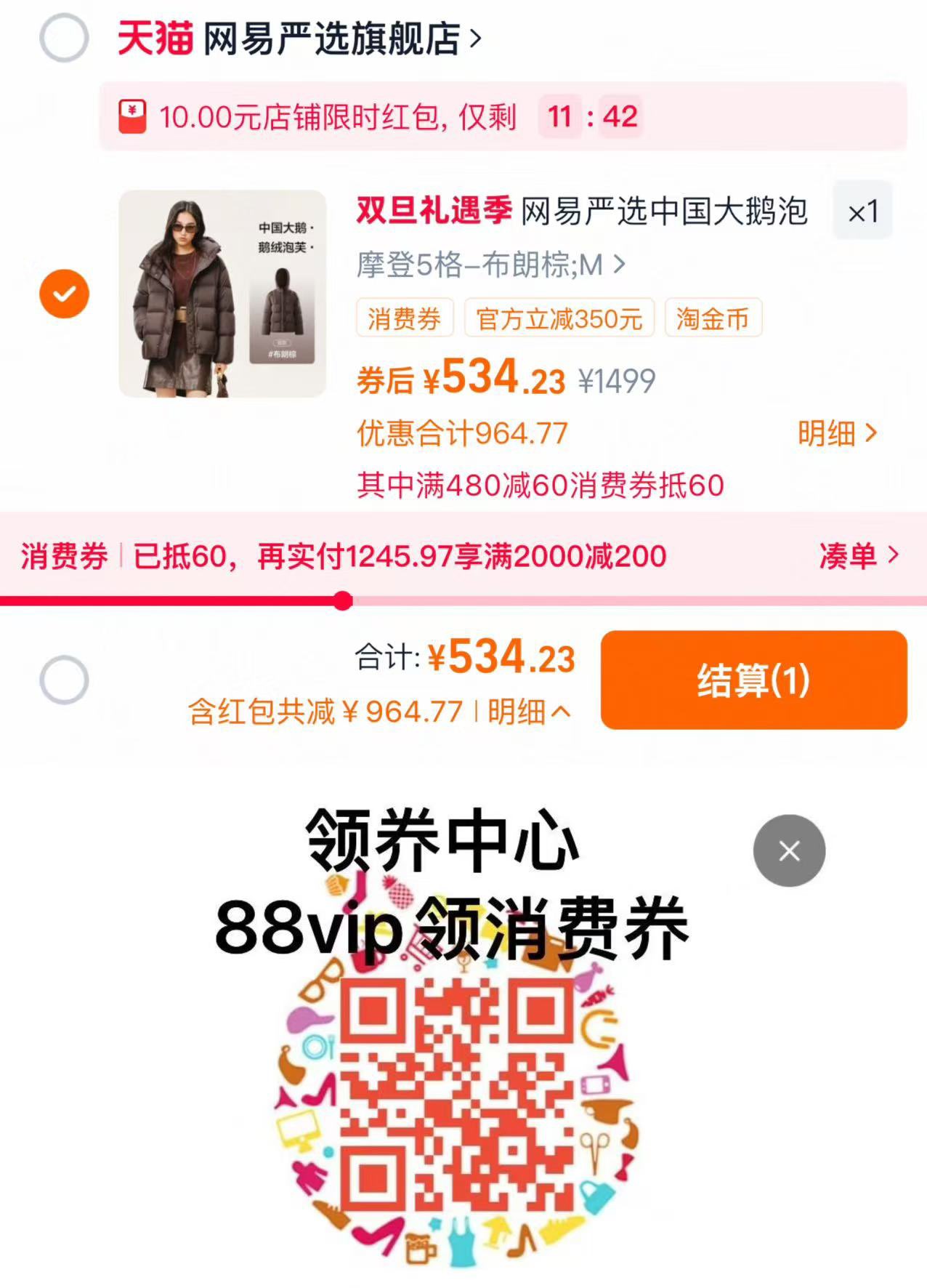Click the ×1 quantity badge
The image size is (927, 1288).
pos(862,212)
